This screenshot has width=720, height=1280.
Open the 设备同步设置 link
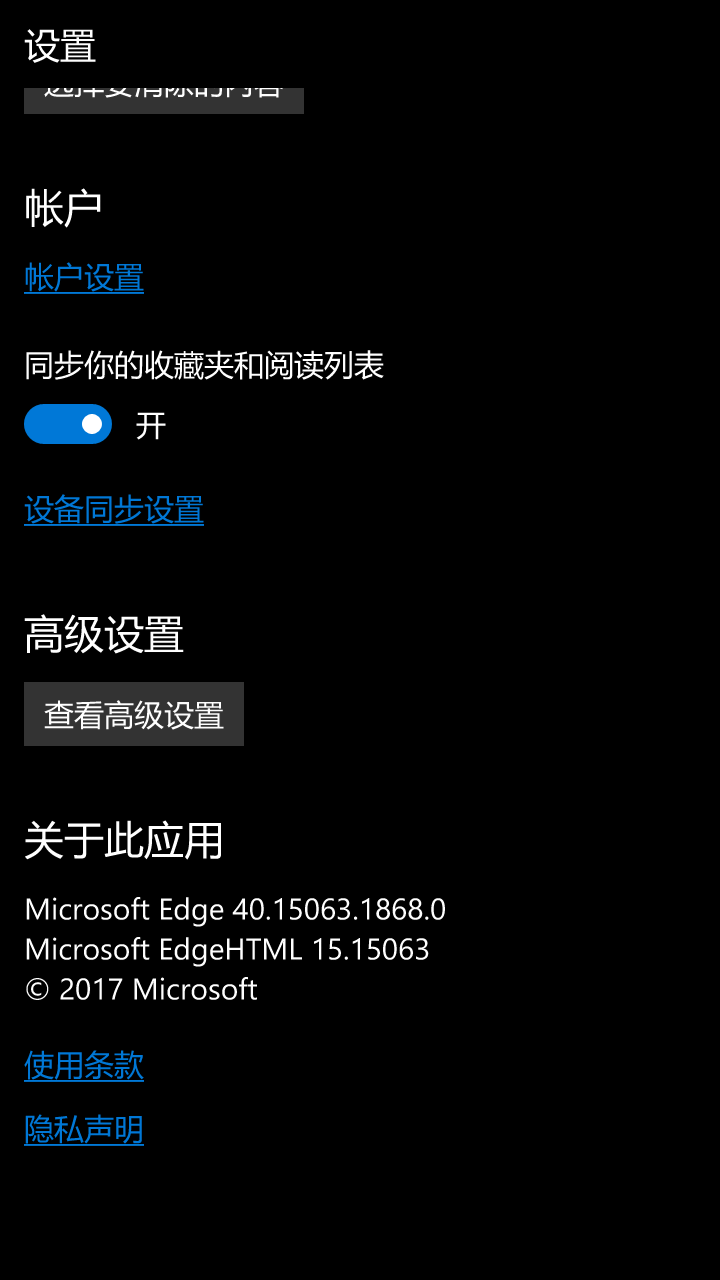point(114,510)
